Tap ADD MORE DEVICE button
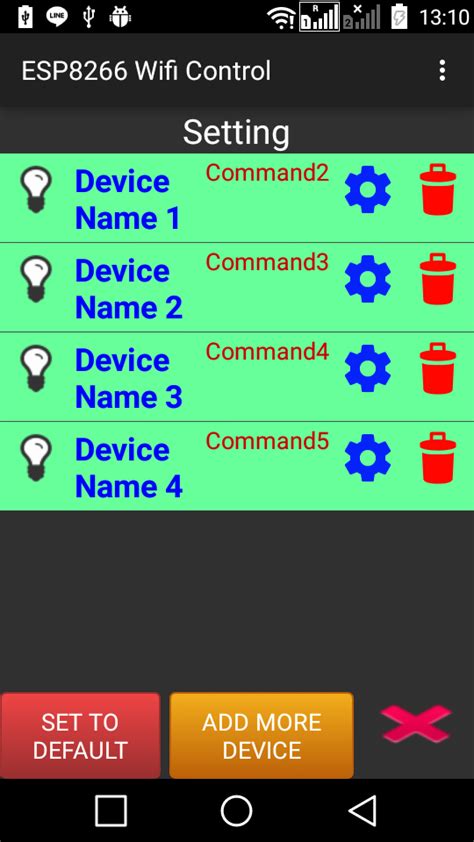Screen dimensions: 474x842 point(261,736)
